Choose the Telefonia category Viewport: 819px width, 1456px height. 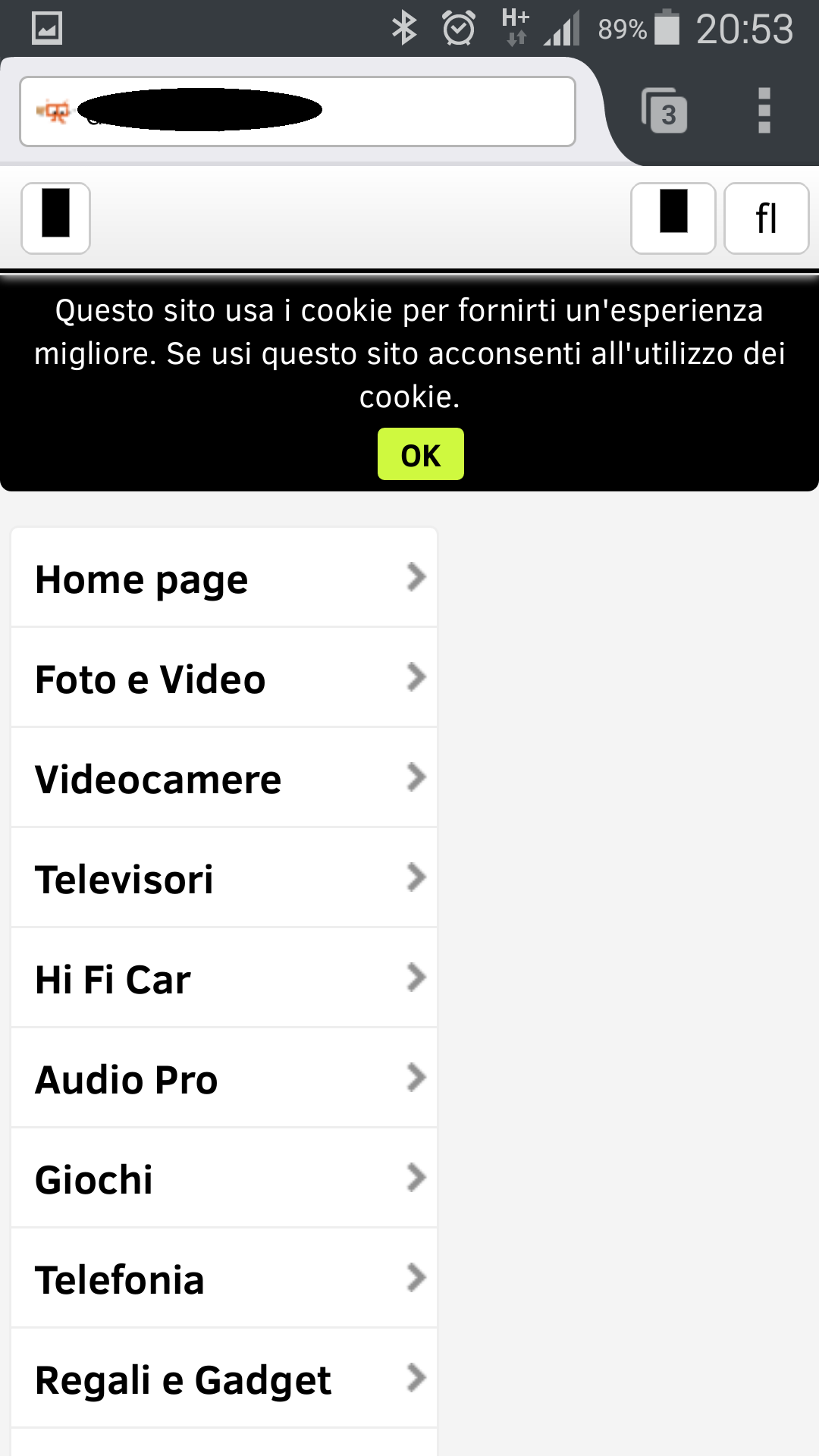click(x=224, y=1279)
